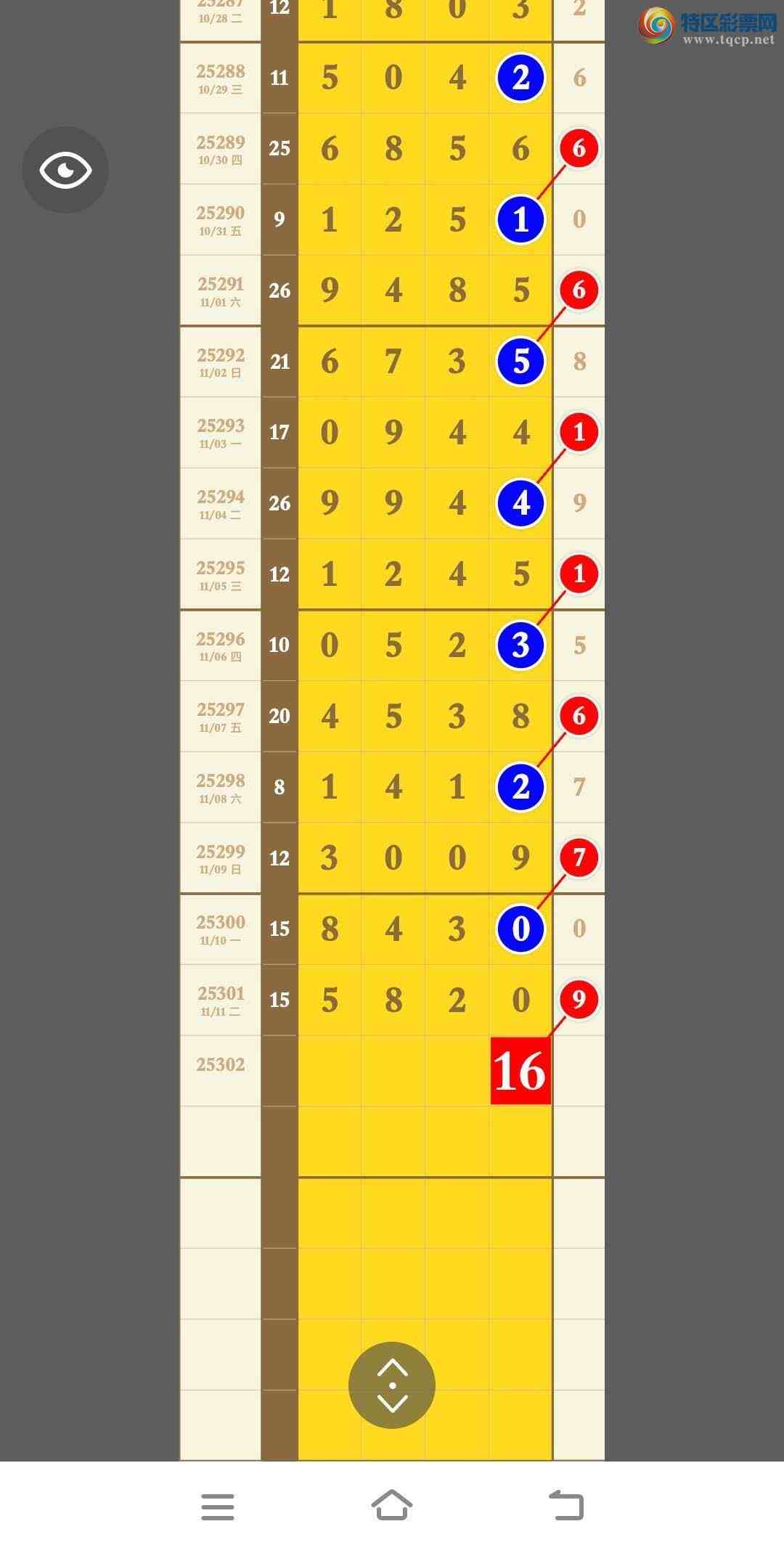Tap the eye visibility icon
784x1553 pixels.
tap(65, 170)
